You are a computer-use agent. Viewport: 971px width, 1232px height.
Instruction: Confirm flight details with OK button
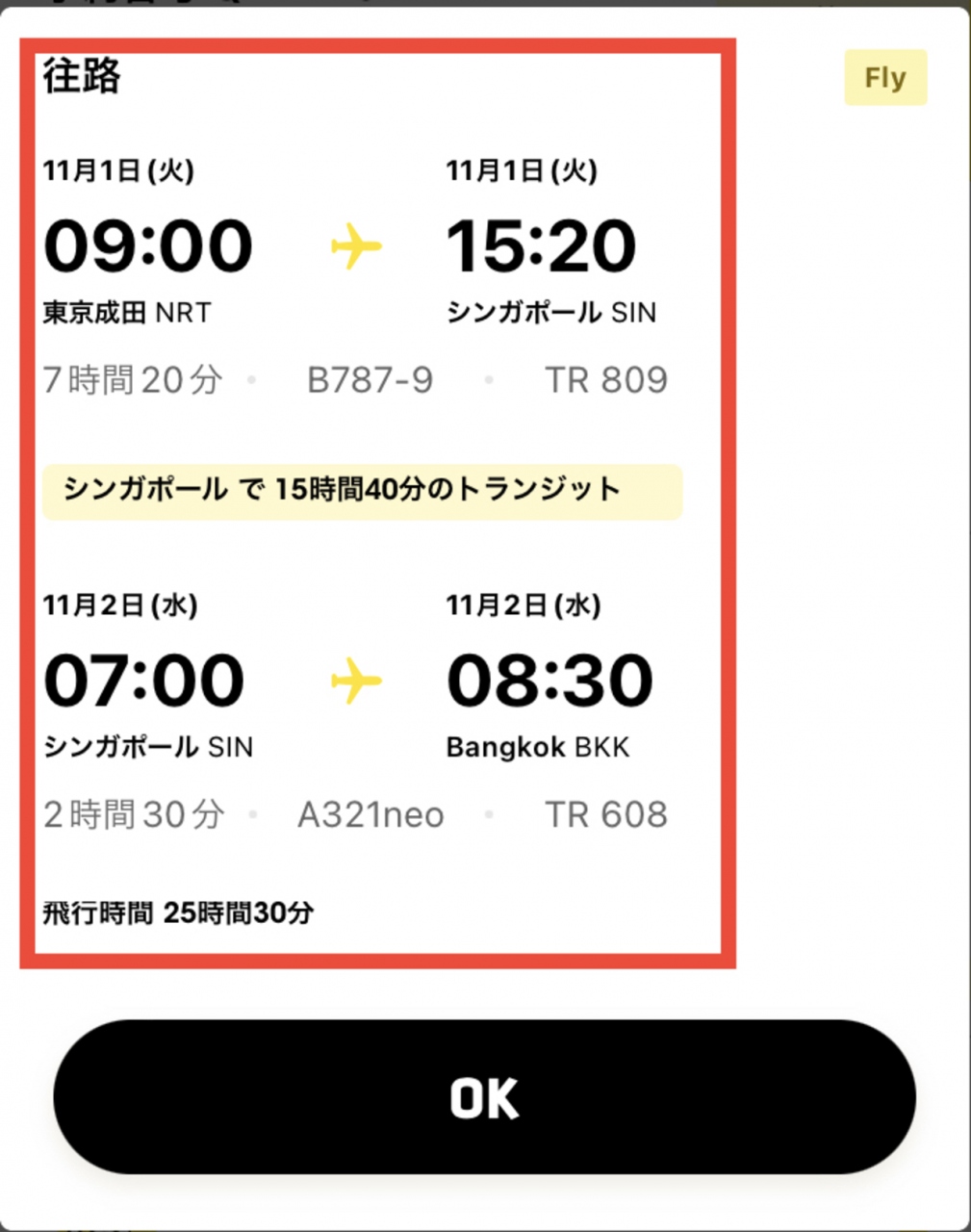pyautogui.click(x=484, y=1096)
